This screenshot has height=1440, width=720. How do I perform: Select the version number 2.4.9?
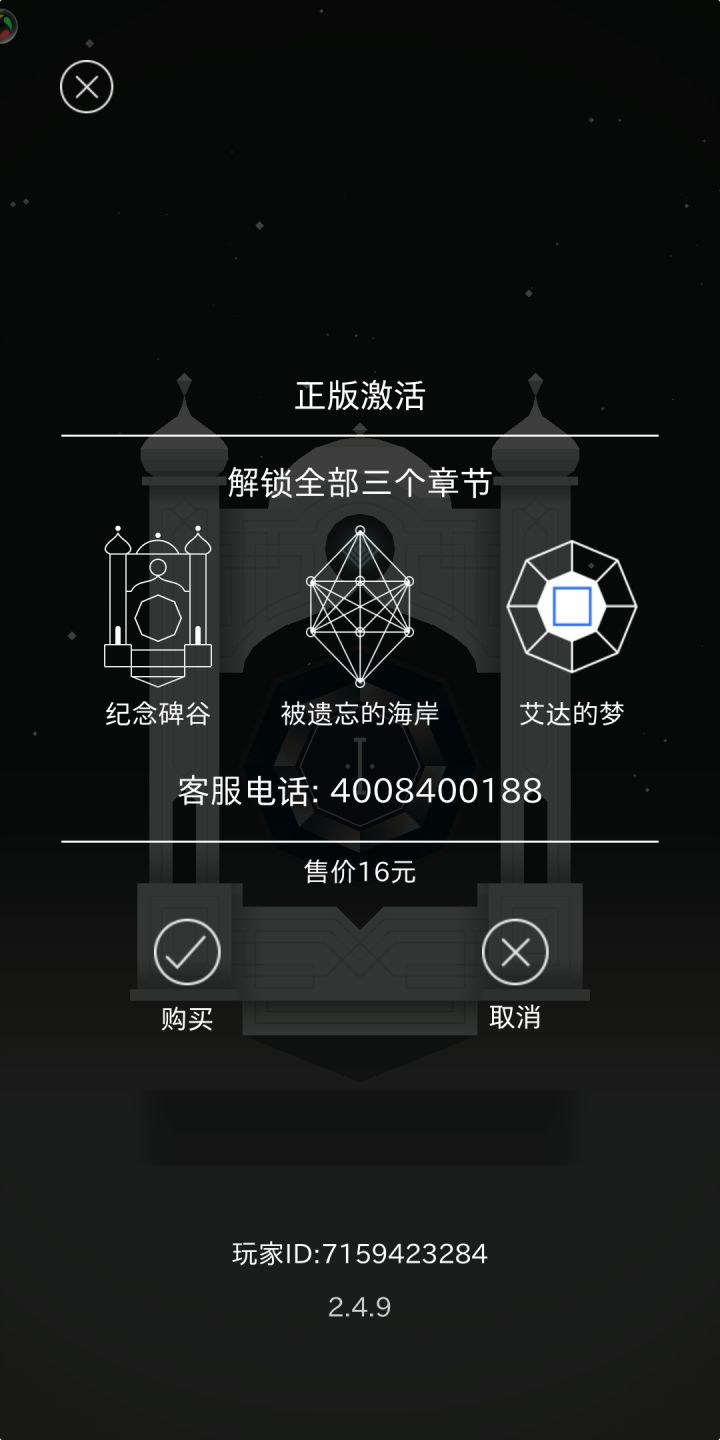tap(360, 1306)
